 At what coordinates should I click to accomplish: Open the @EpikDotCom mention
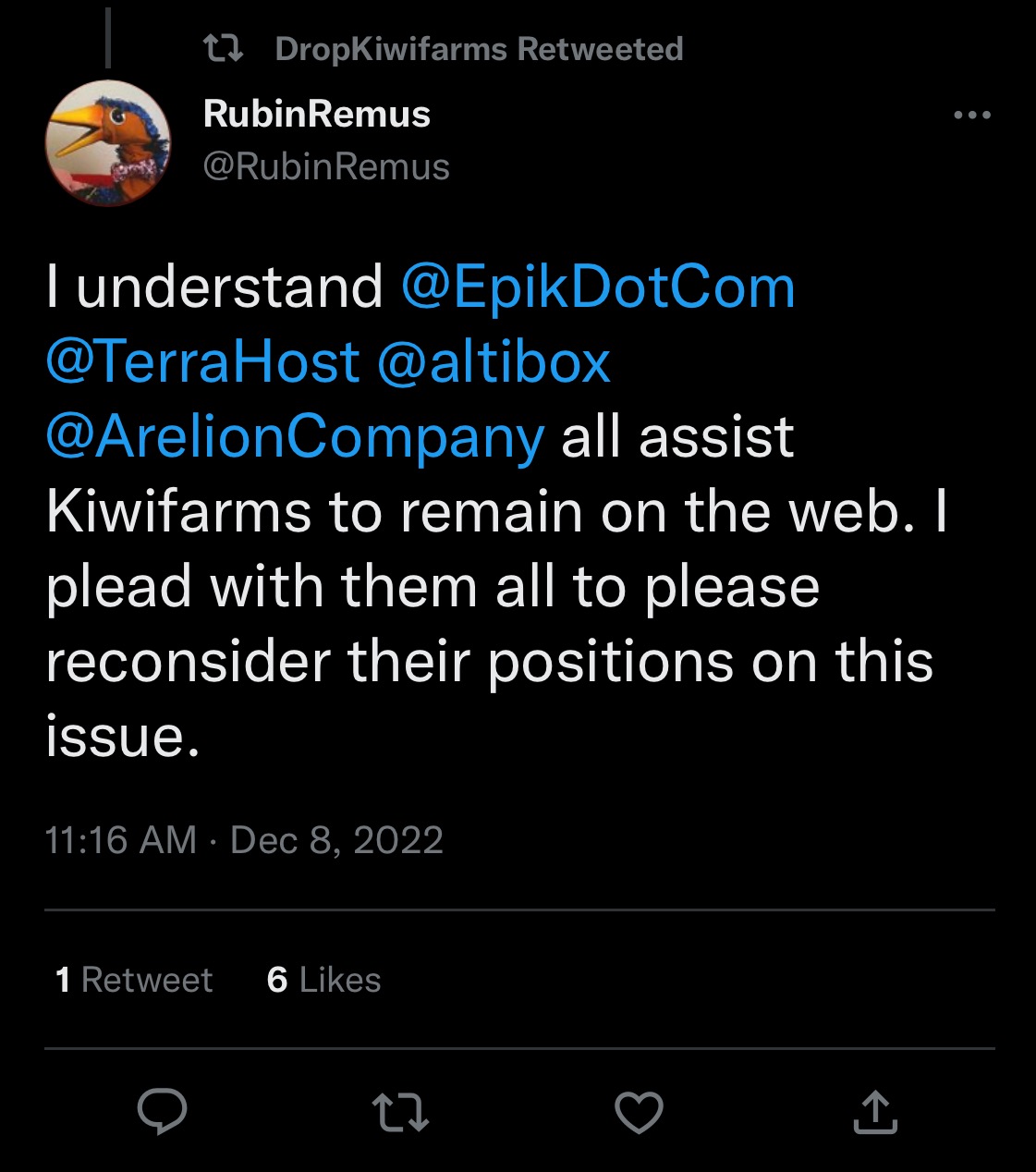(x=598, y=287)
